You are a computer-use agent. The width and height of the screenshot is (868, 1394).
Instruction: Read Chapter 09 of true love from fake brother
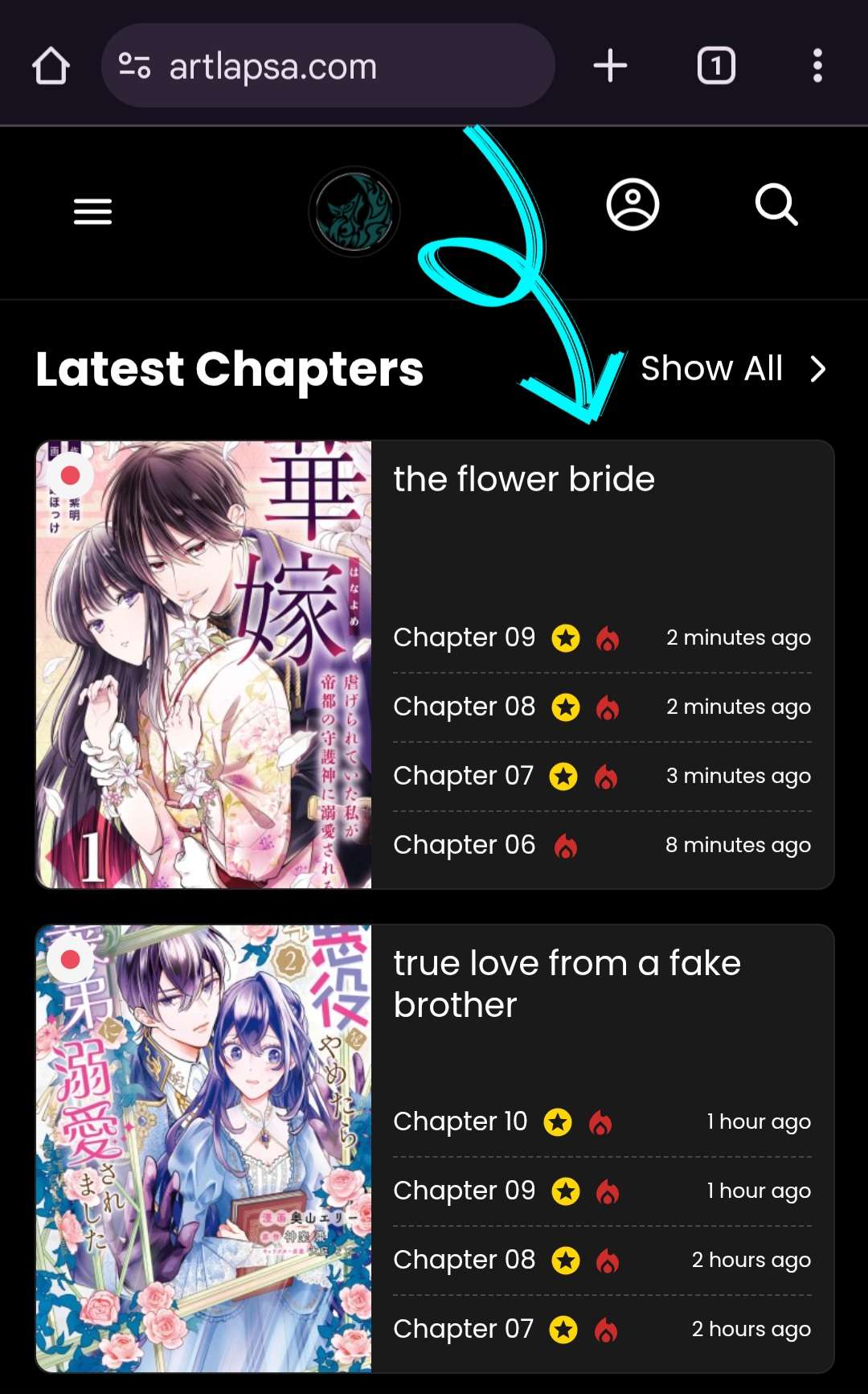tap(464, 1191)
